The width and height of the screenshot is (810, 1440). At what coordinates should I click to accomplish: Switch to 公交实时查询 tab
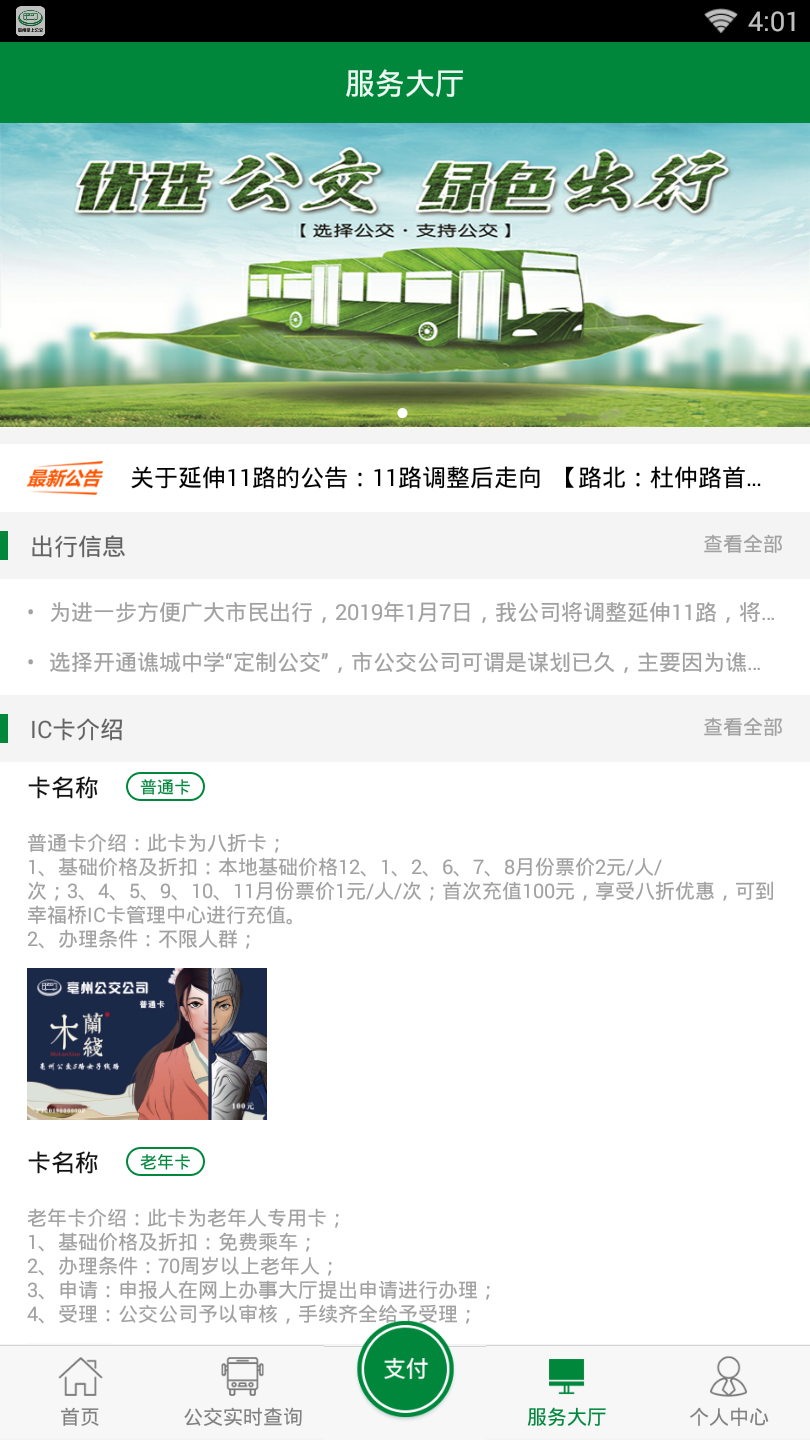click(x=243, y=1391)
